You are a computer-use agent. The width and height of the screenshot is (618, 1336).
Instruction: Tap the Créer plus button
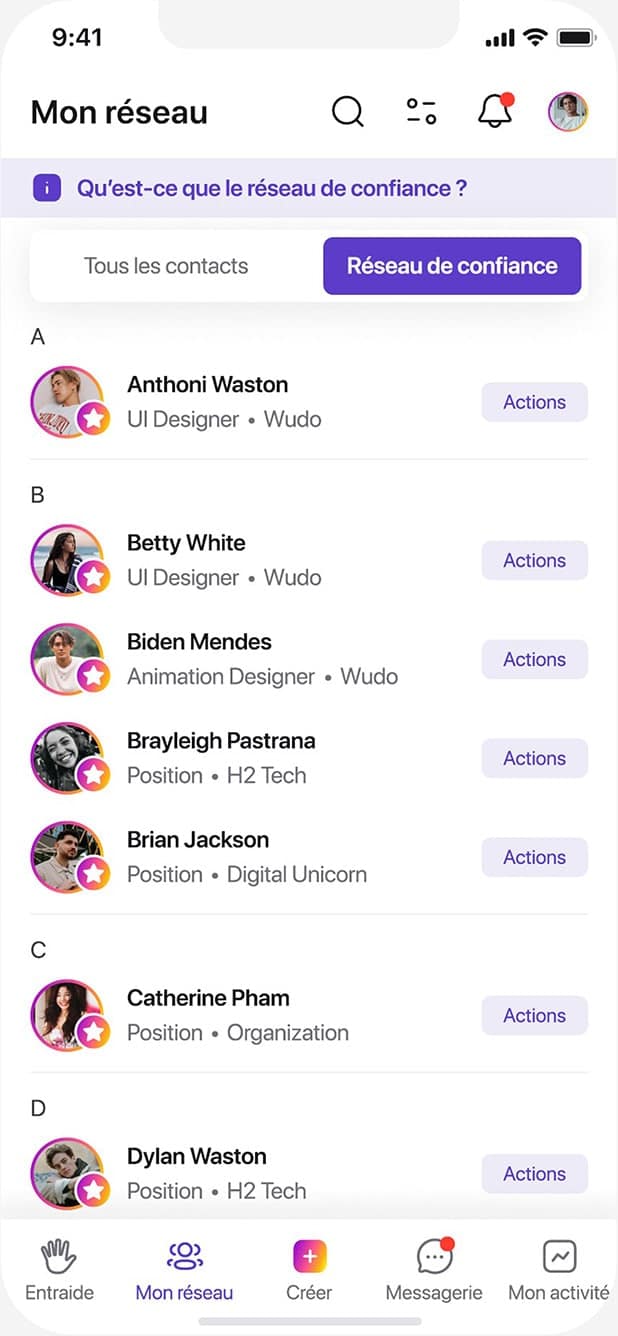point(309,1256)
